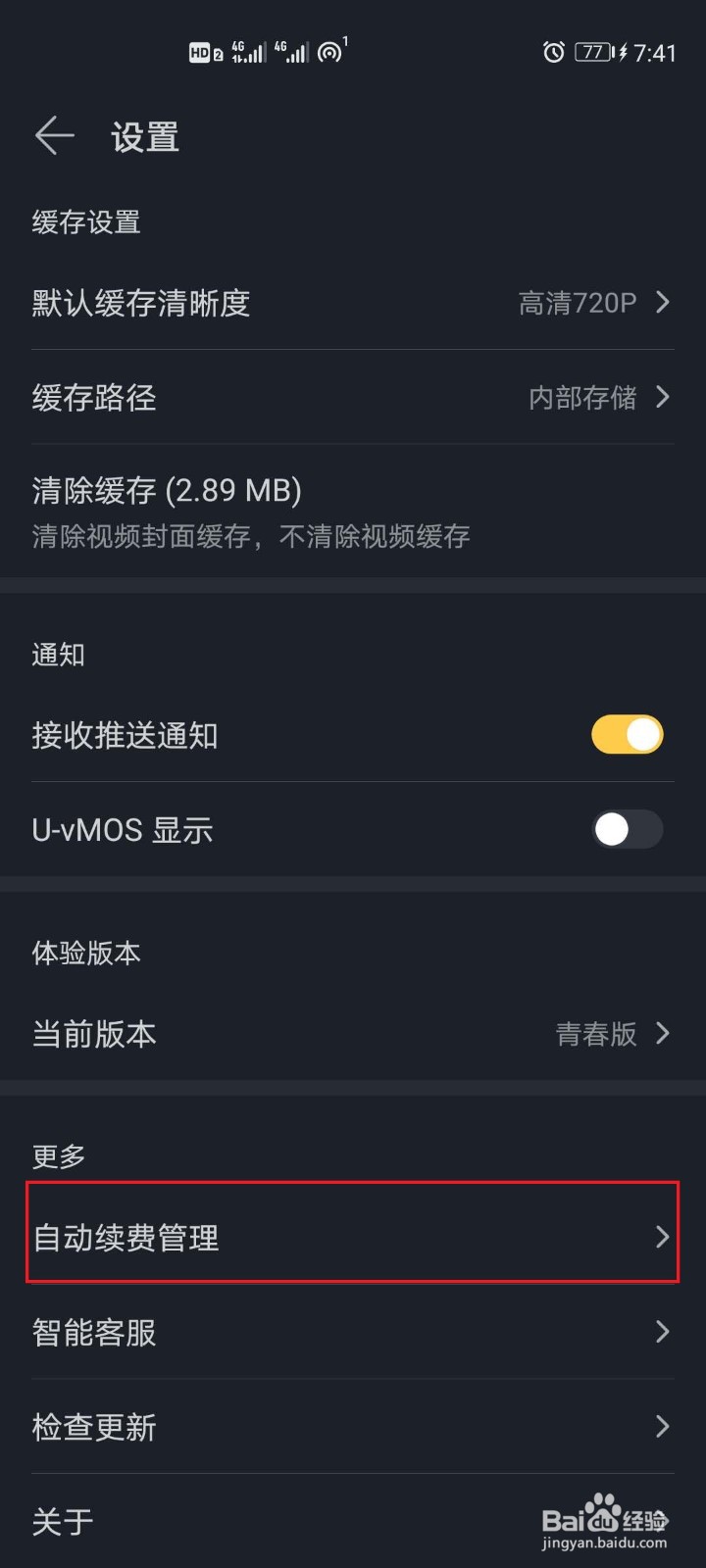Open 智能客服
Viewport: 706px width, 1568px height.
[x=353, y=1332]
